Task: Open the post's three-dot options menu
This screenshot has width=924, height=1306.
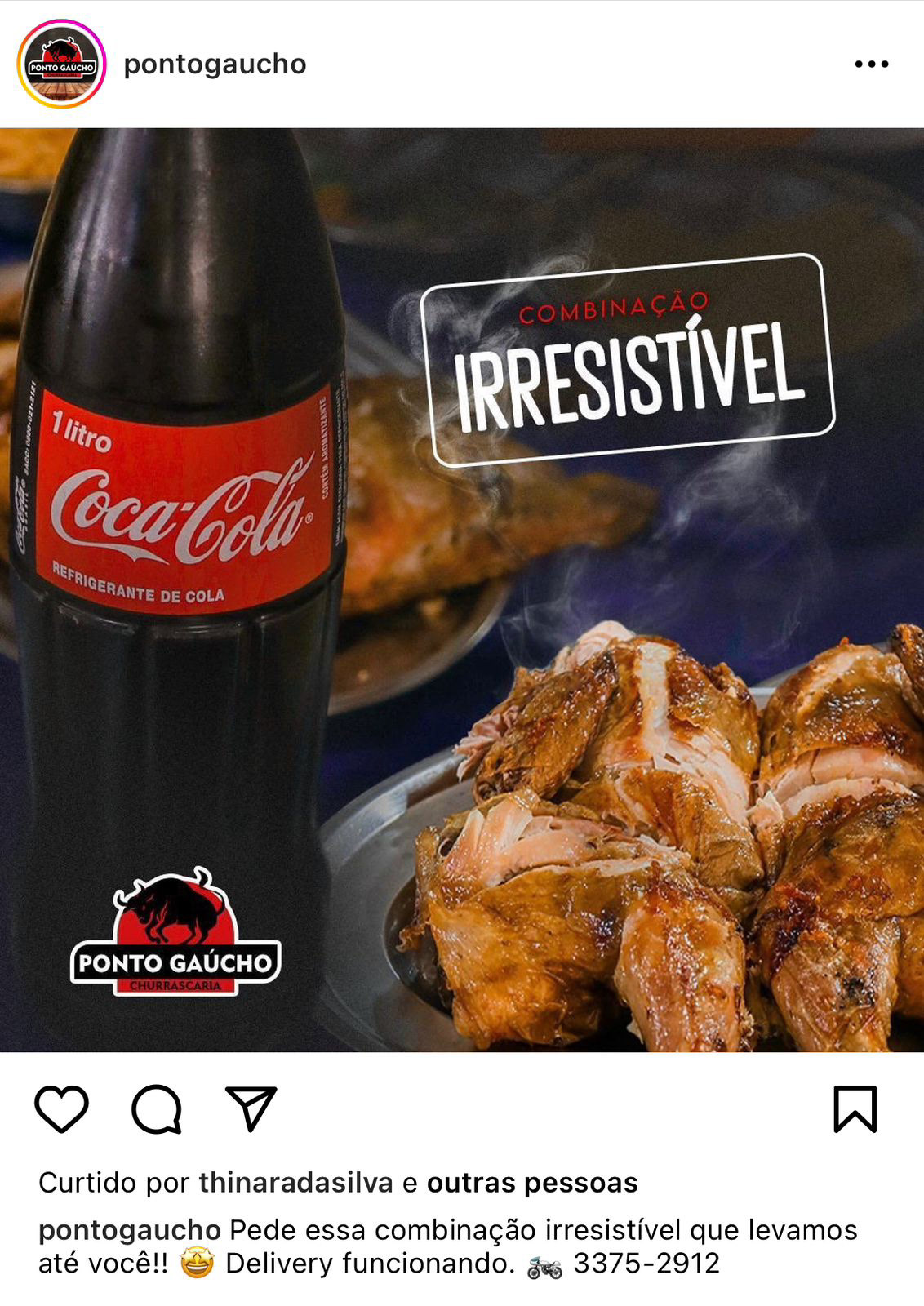Action: 871,64
